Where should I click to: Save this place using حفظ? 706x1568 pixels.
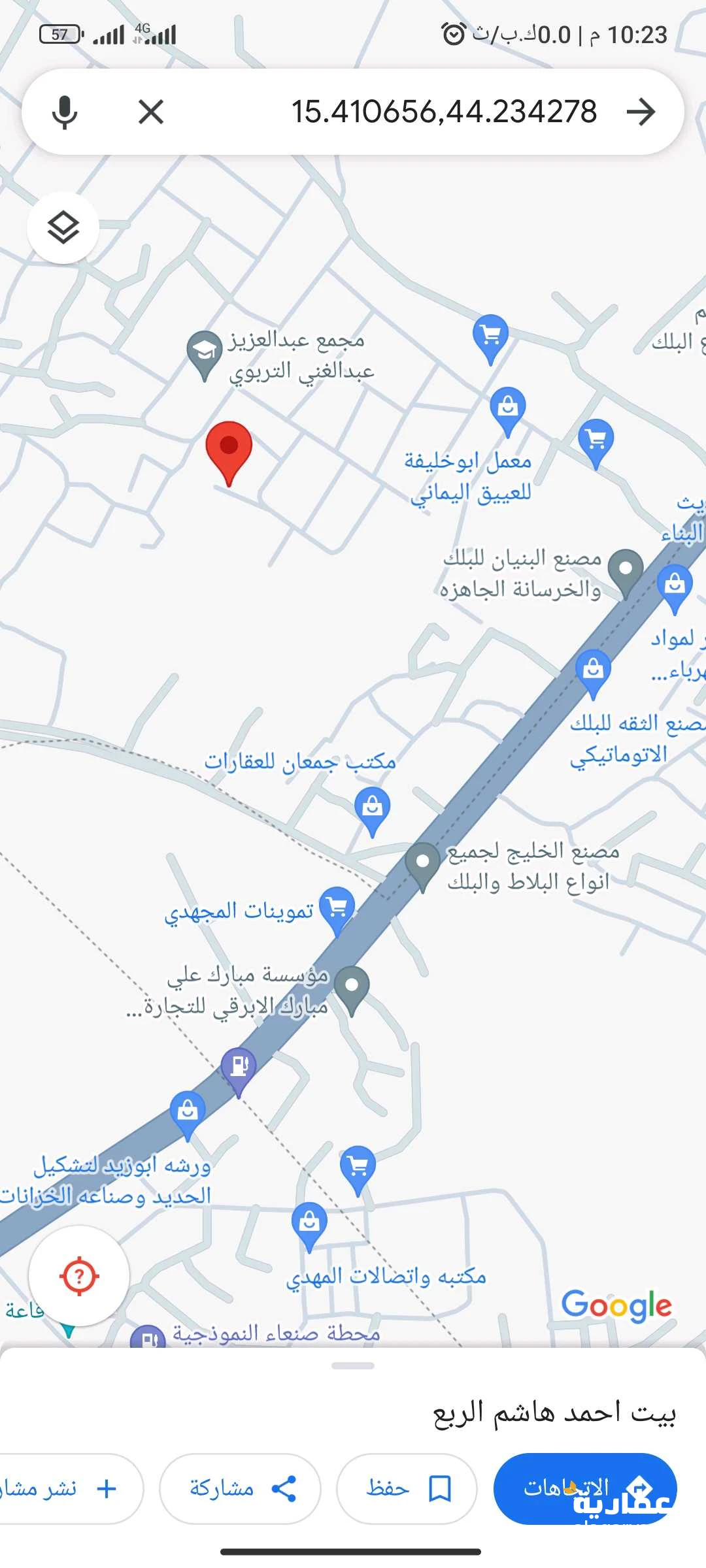[x=407, y=1488]
